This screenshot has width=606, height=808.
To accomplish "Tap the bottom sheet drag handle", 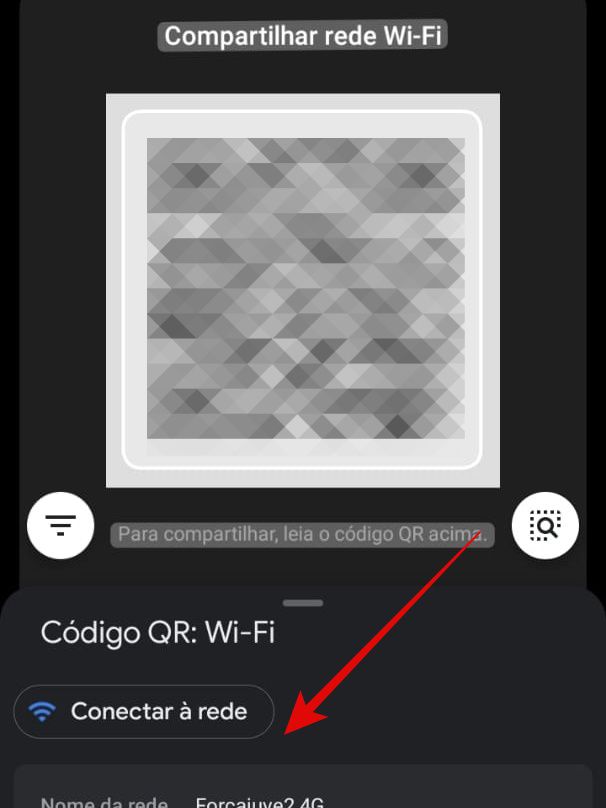I will (x=303, y=603).
